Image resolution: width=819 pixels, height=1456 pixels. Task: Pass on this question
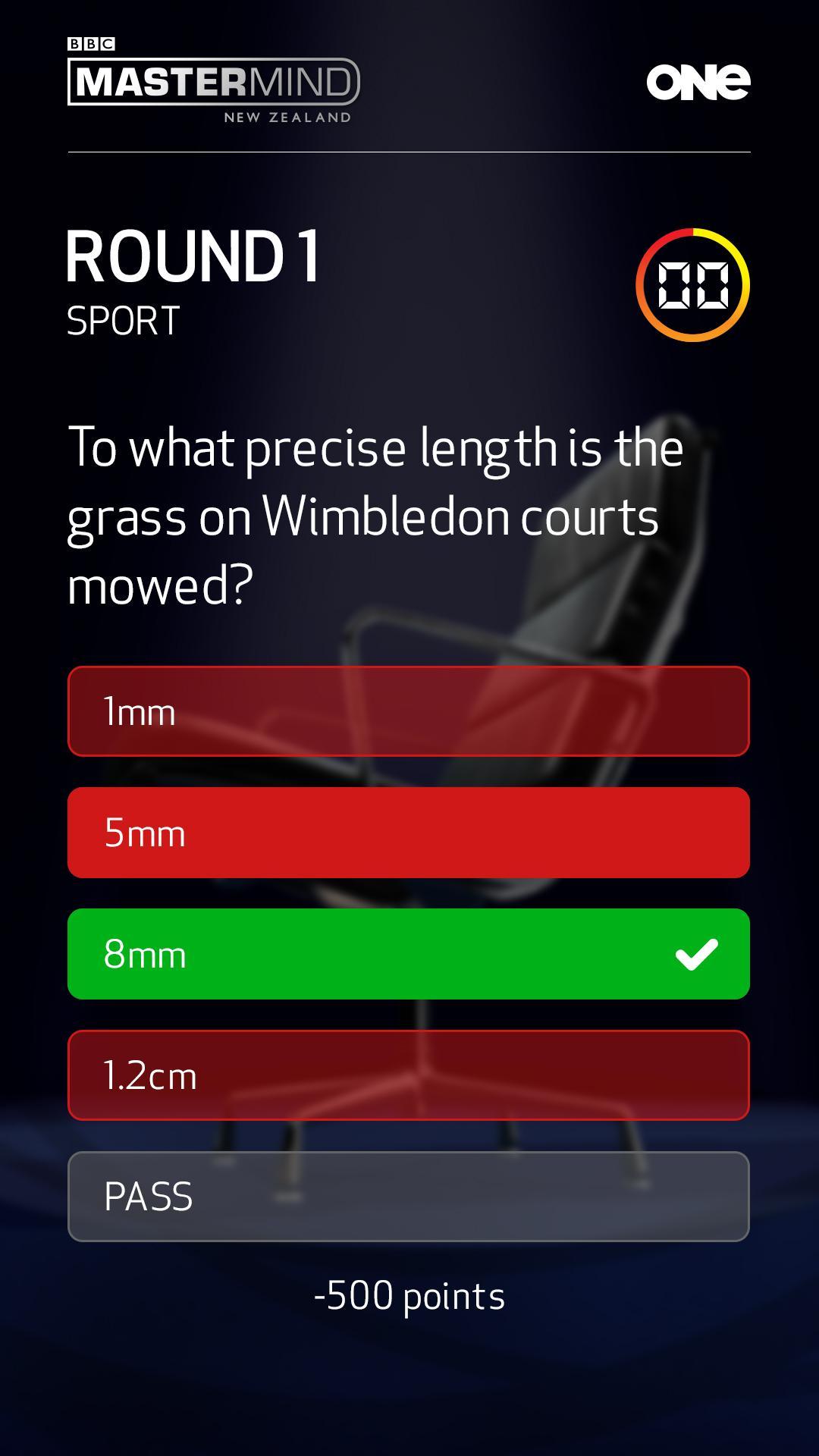[408, 1197]
